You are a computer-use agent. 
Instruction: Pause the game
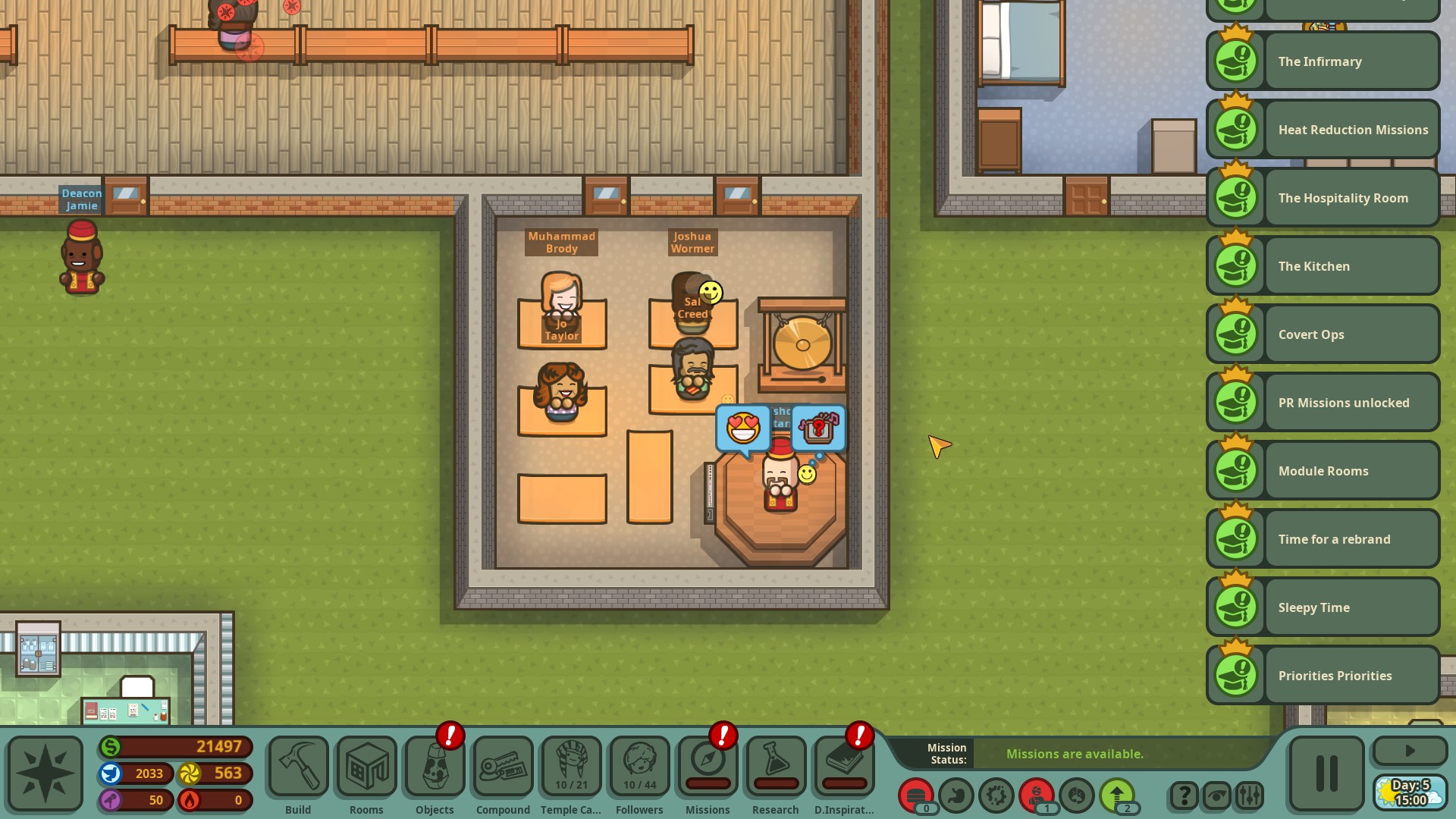click(x=1326, y=773)
